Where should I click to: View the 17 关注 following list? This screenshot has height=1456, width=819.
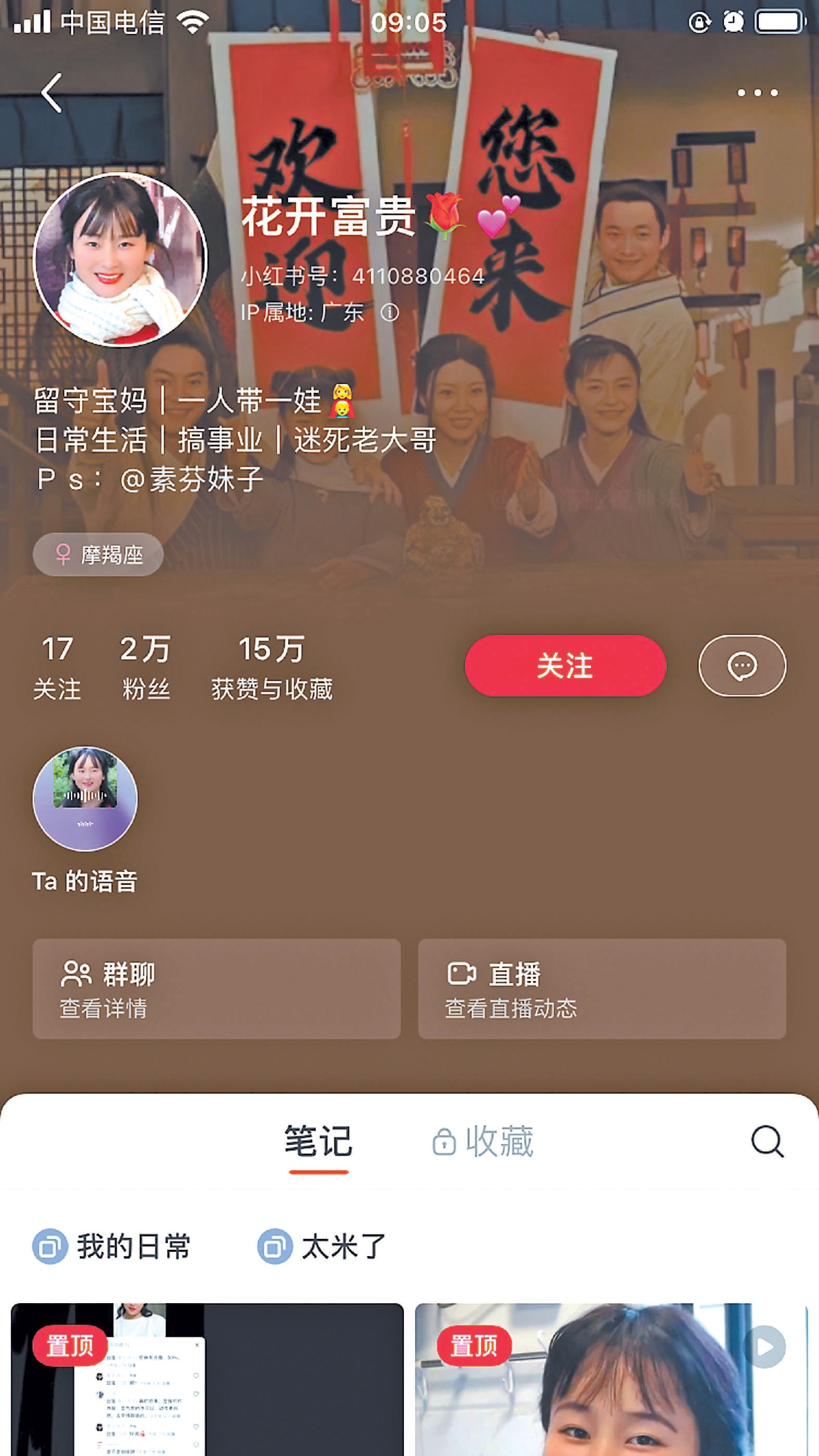tap(57, 667)
